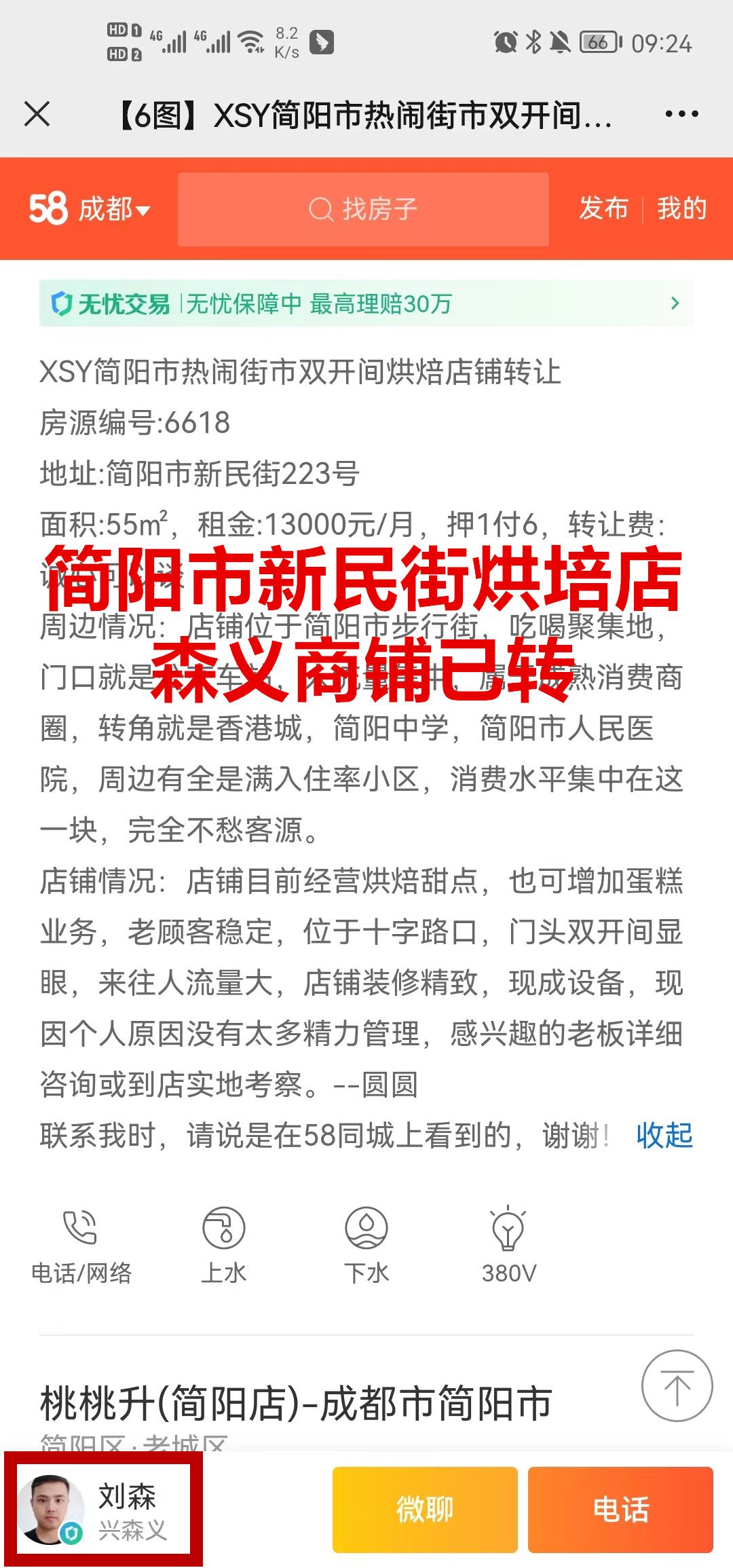
Task: Tap the 找房子 search box
Action: [x=363, y=209]
